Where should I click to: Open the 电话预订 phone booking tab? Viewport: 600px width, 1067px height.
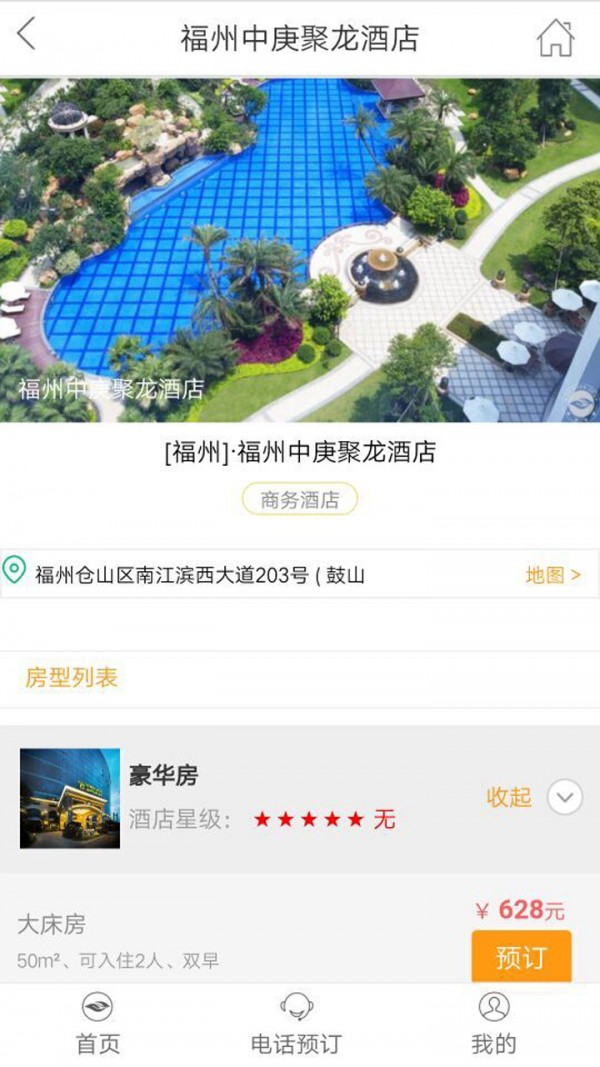296,1024
